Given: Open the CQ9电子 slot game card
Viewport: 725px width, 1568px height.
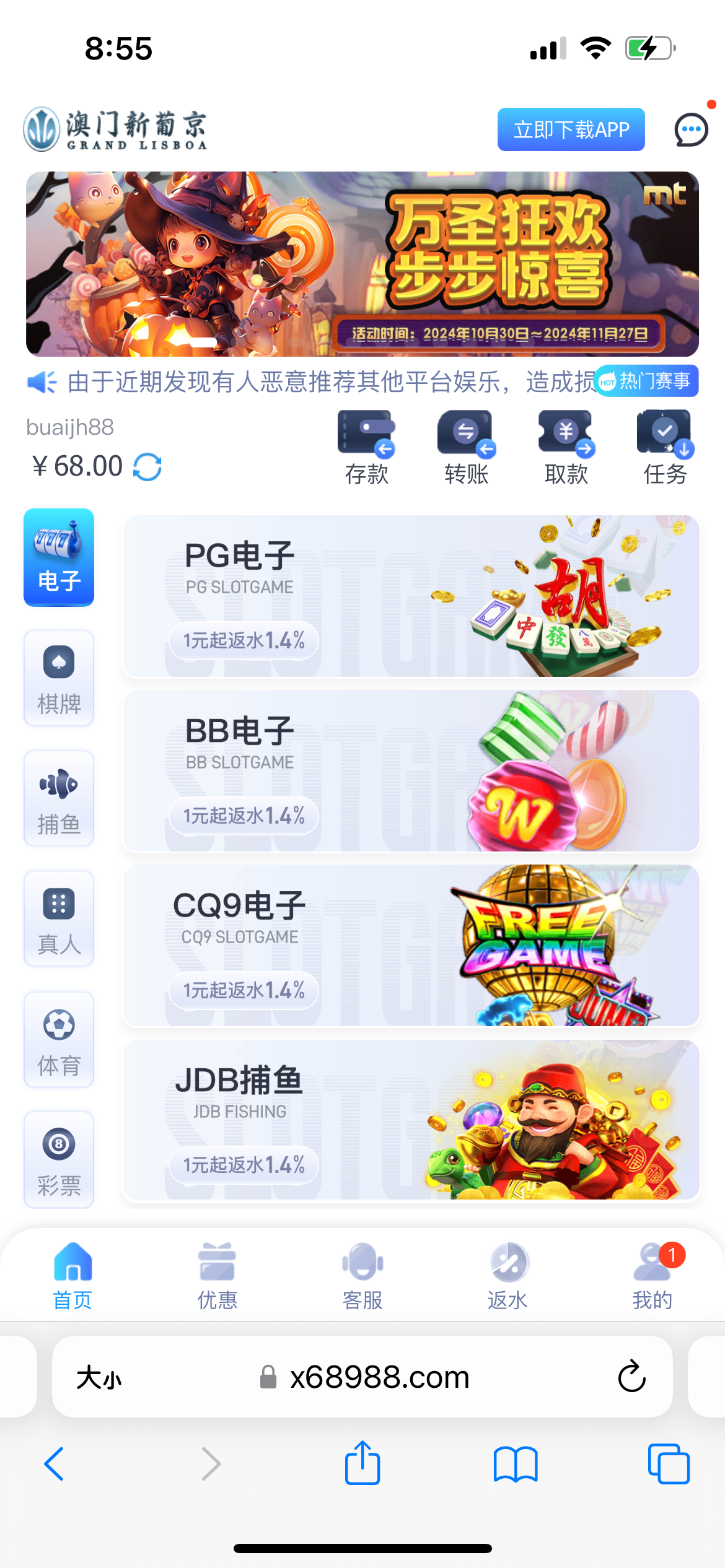Looking at the screenshot, I should pos(411,946).
